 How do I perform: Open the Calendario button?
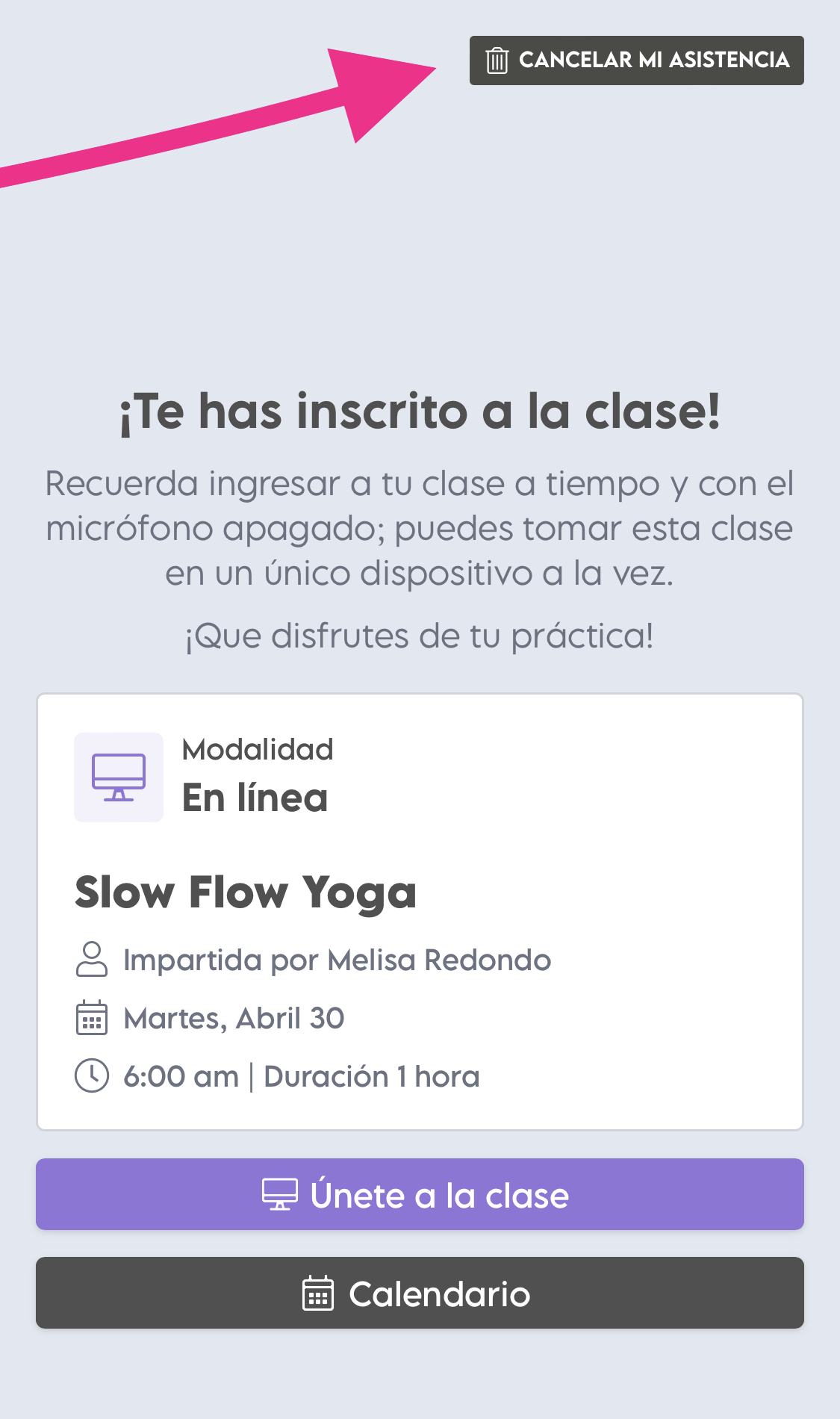point(420,1293)
